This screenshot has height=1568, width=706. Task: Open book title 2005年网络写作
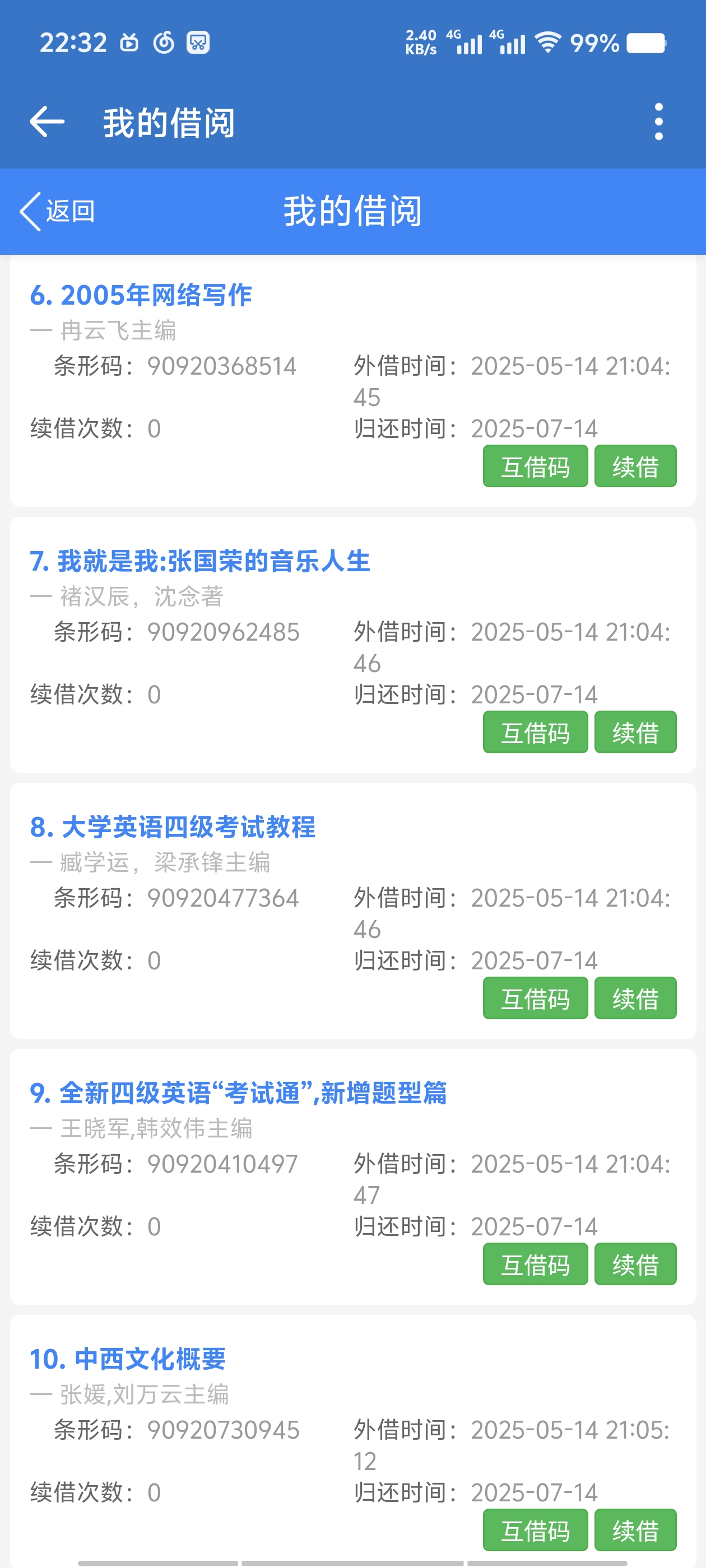click(141, 295)
